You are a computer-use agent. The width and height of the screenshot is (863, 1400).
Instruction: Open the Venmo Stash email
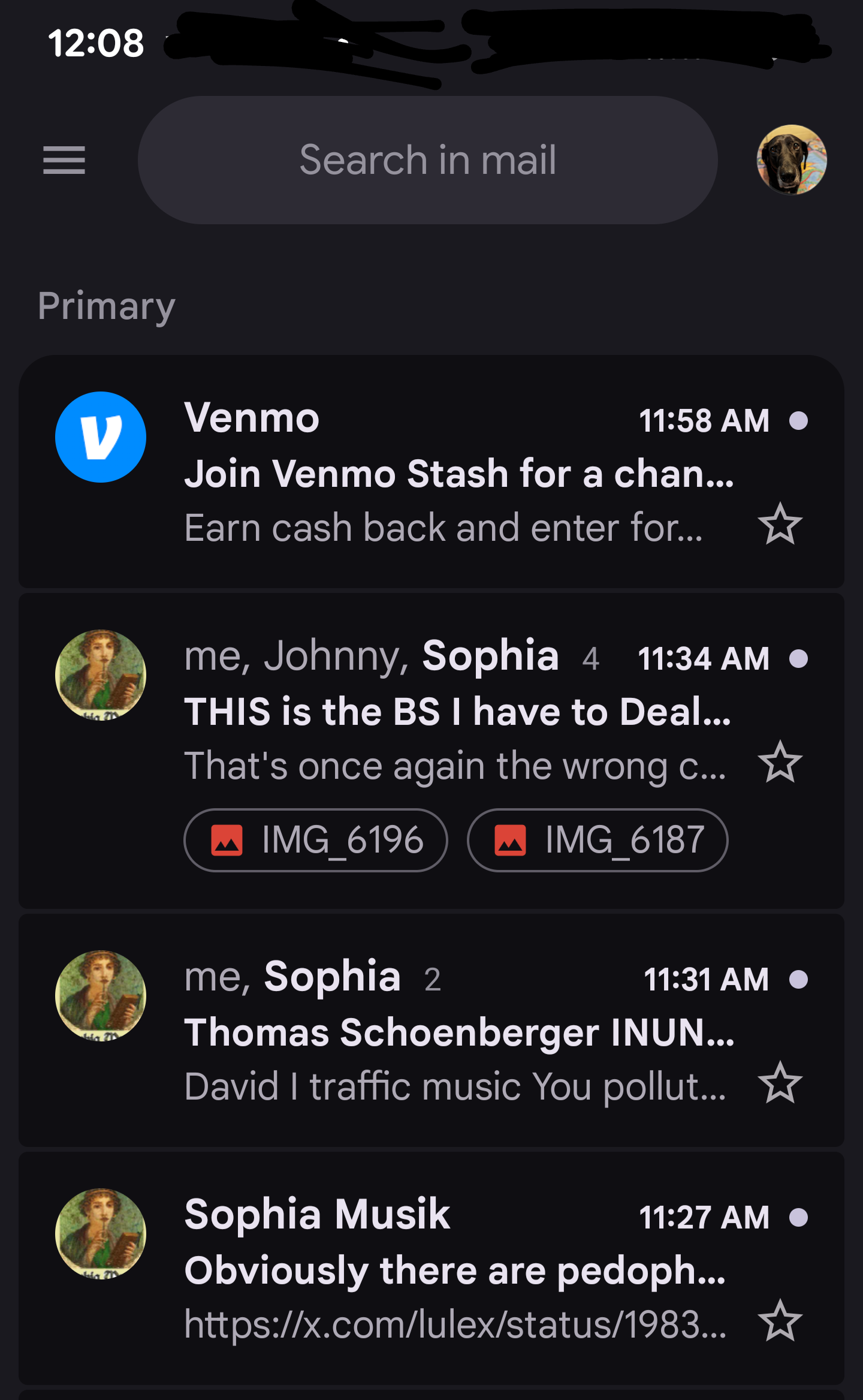tap(458, 474)
